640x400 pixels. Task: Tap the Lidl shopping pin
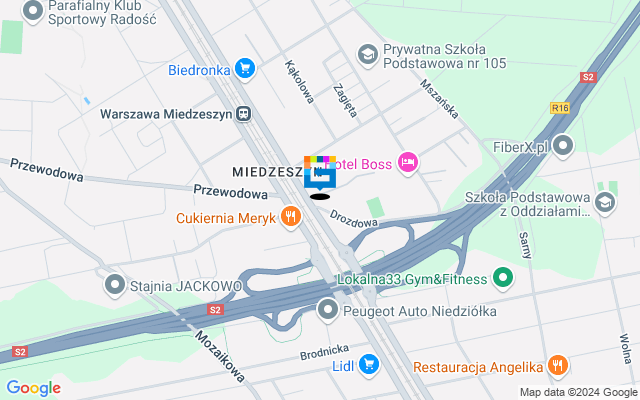click(370, 363)
